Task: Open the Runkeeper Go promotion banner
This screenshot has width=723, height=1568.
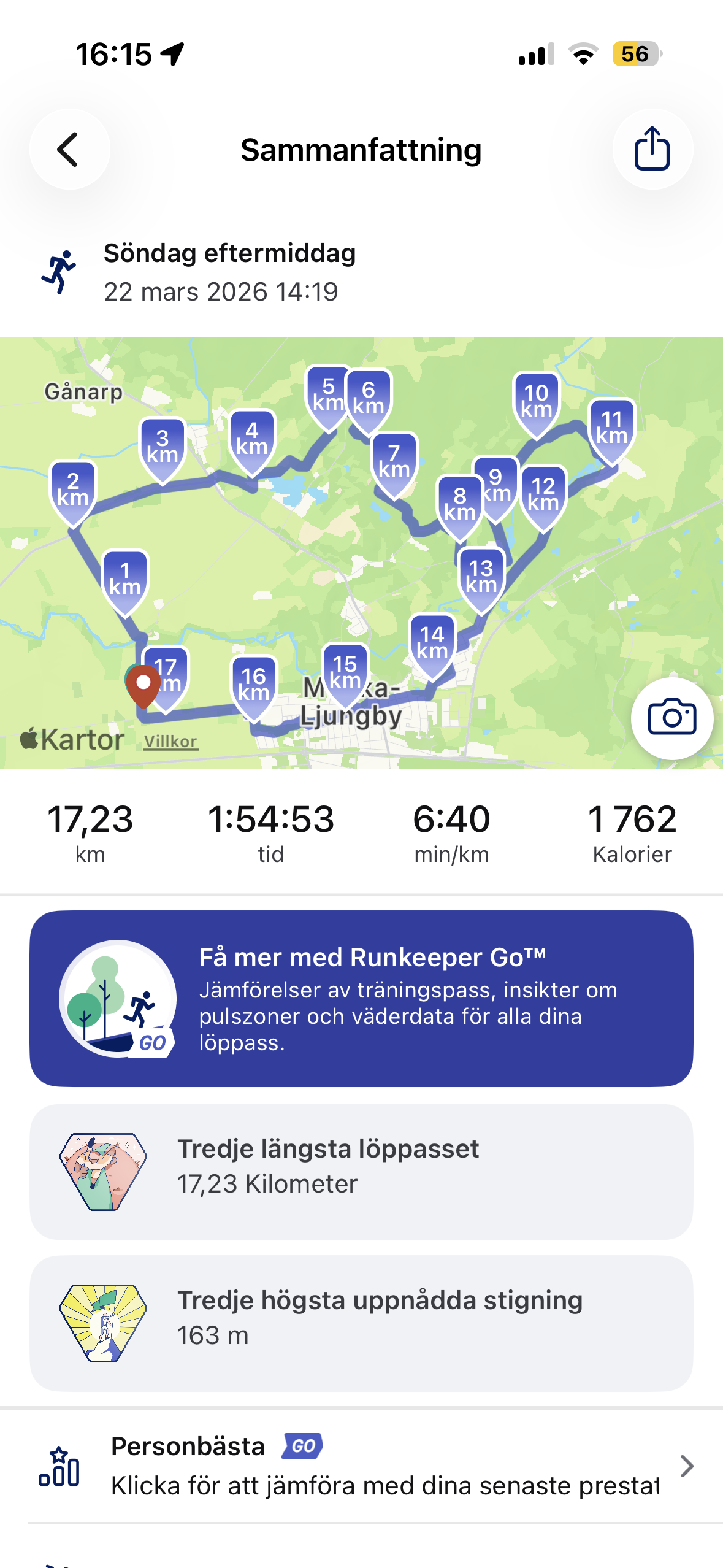Action: (361, 998)
